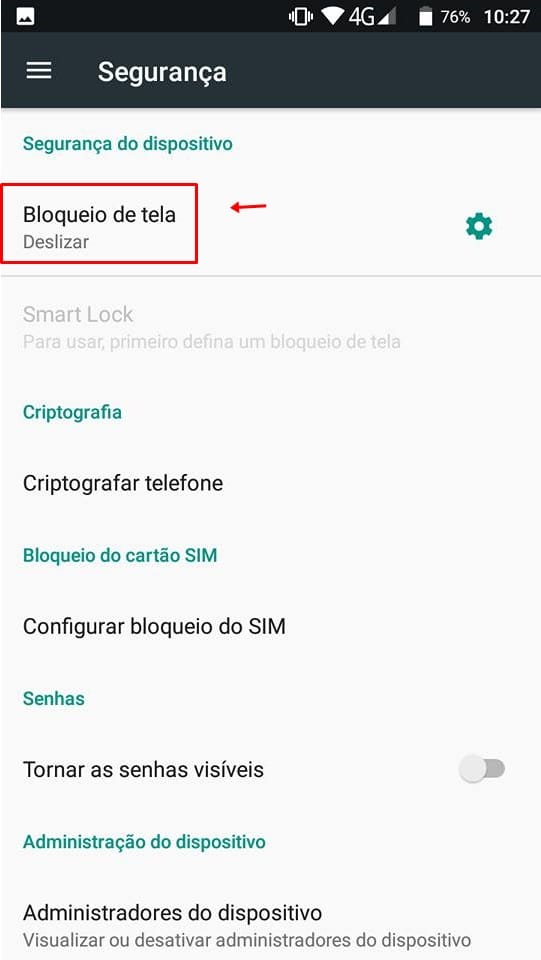This screenshot has width=541, height=960.
Task: Open screen lock gear settings
Action: tap(479, 227)
